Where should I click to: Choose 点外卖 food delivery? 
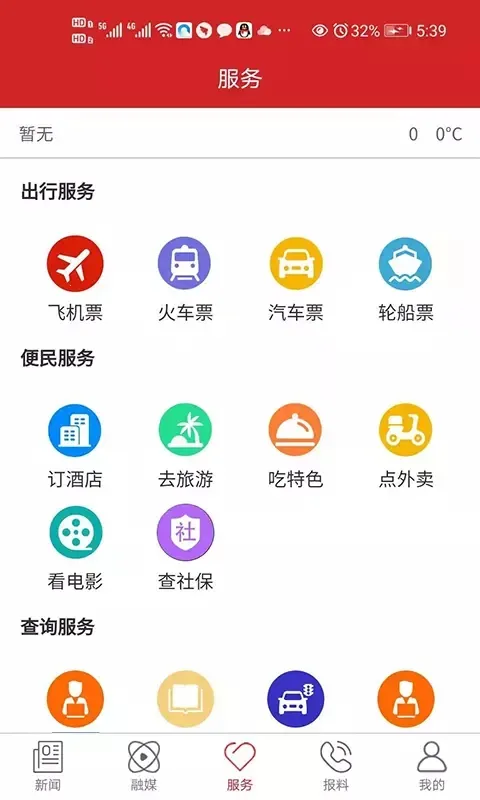click(406, 446)
